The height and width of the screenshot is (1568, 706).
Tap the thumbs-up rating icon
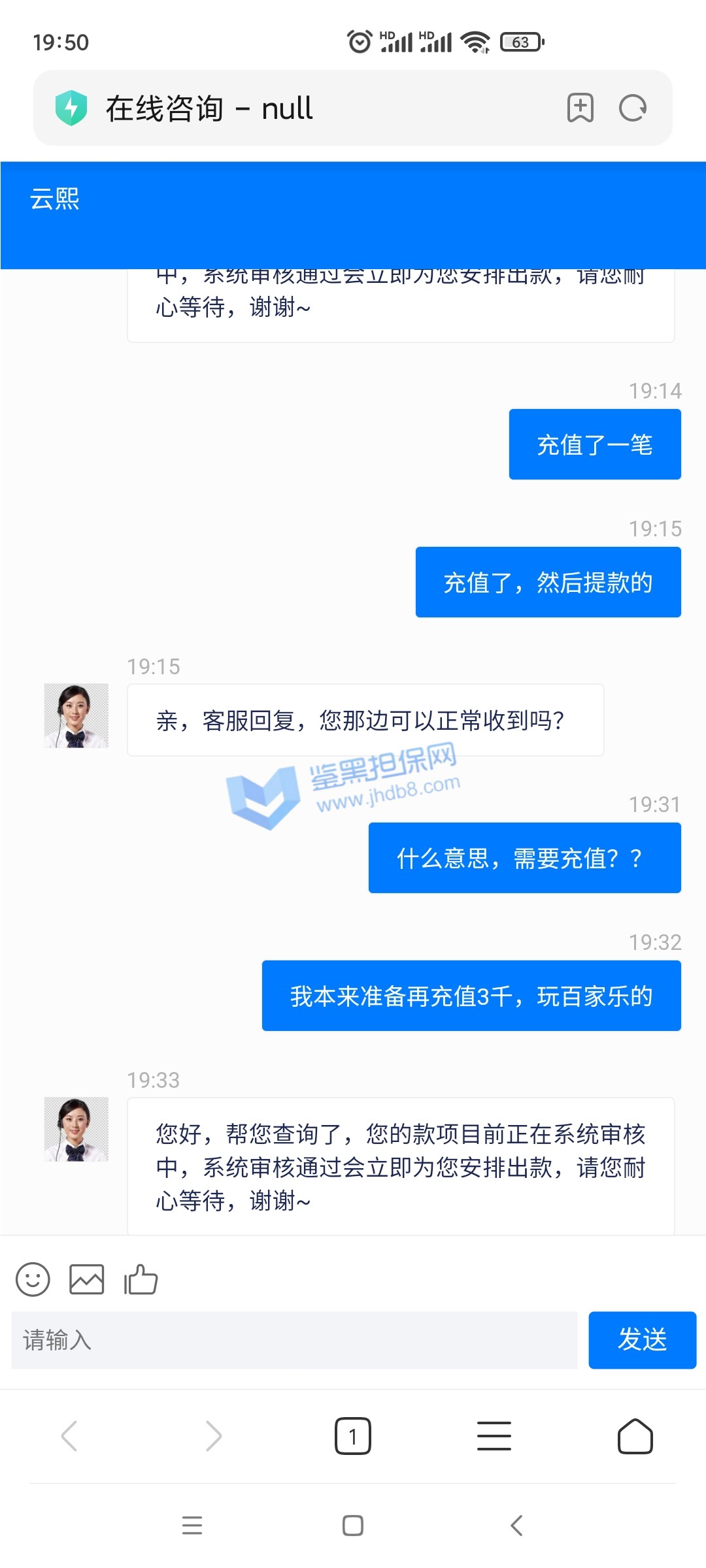[141, 1279]
